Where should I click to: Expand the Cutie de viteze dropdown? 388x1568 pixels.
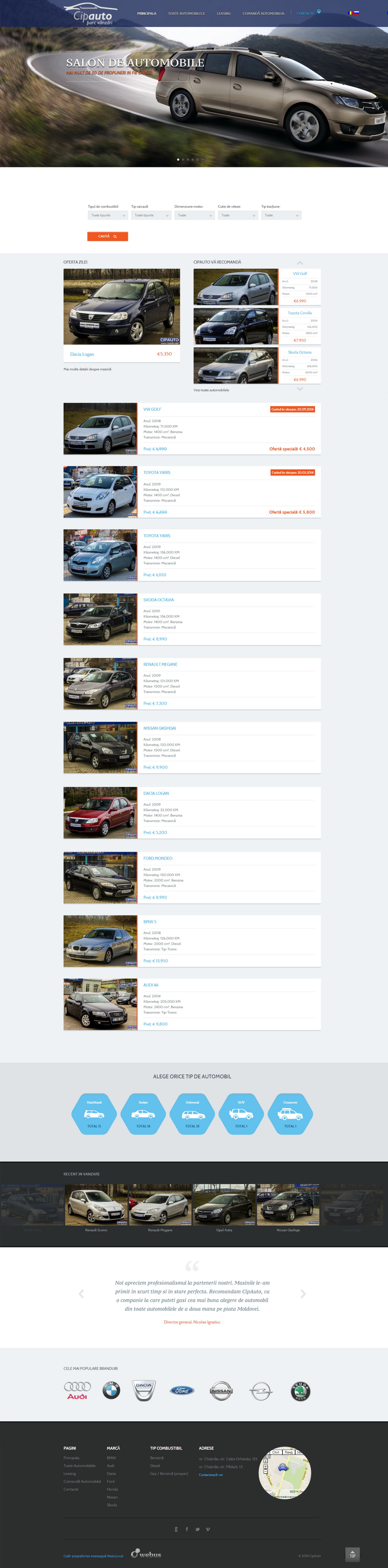[x=238, y=215]
